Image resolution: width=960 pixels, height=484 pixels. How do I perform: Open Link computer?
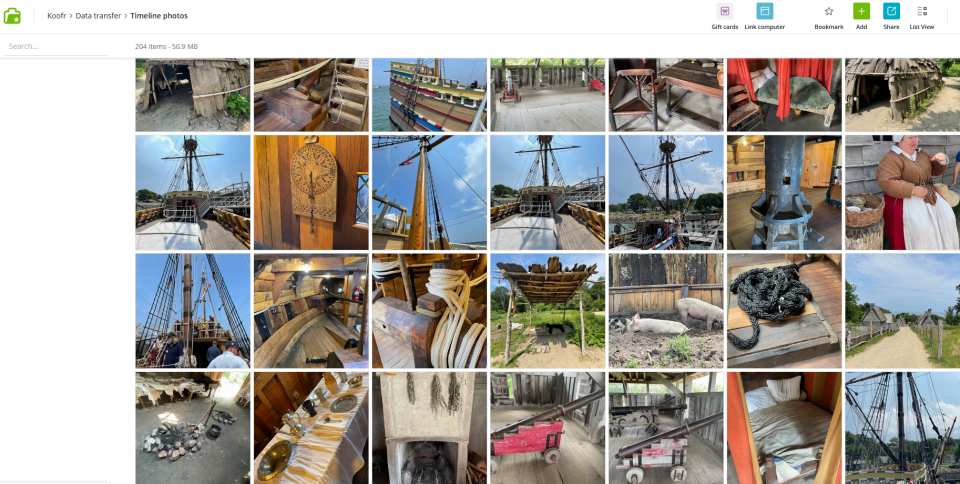[x=765, y=17]
